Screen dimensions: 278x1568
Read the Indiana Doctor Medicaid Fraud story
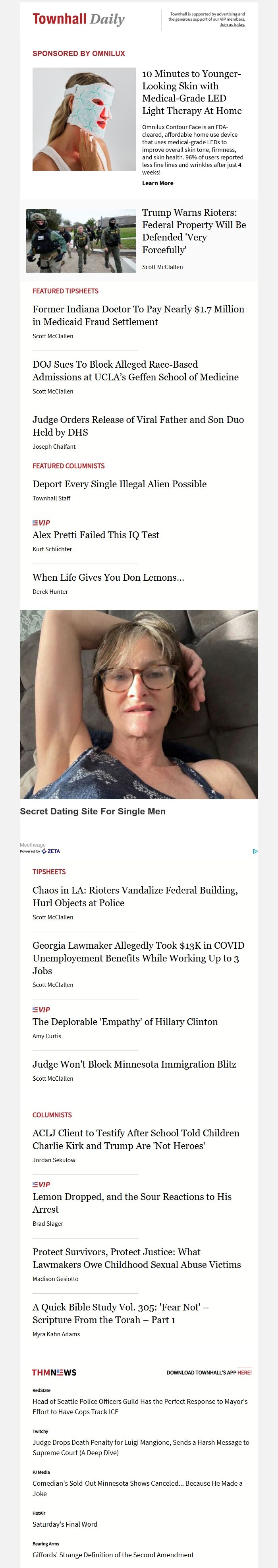pyautogui.click(x=138, y=315)
